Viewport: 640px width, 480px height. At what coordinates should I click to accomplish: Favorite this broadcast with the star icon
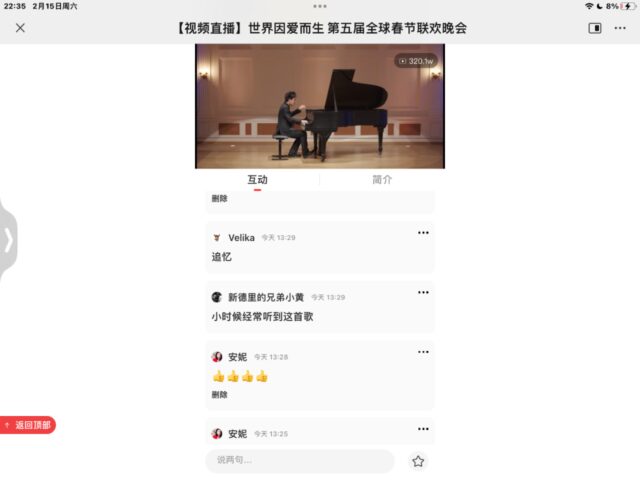pyautogui.click(x=418, y=461)
